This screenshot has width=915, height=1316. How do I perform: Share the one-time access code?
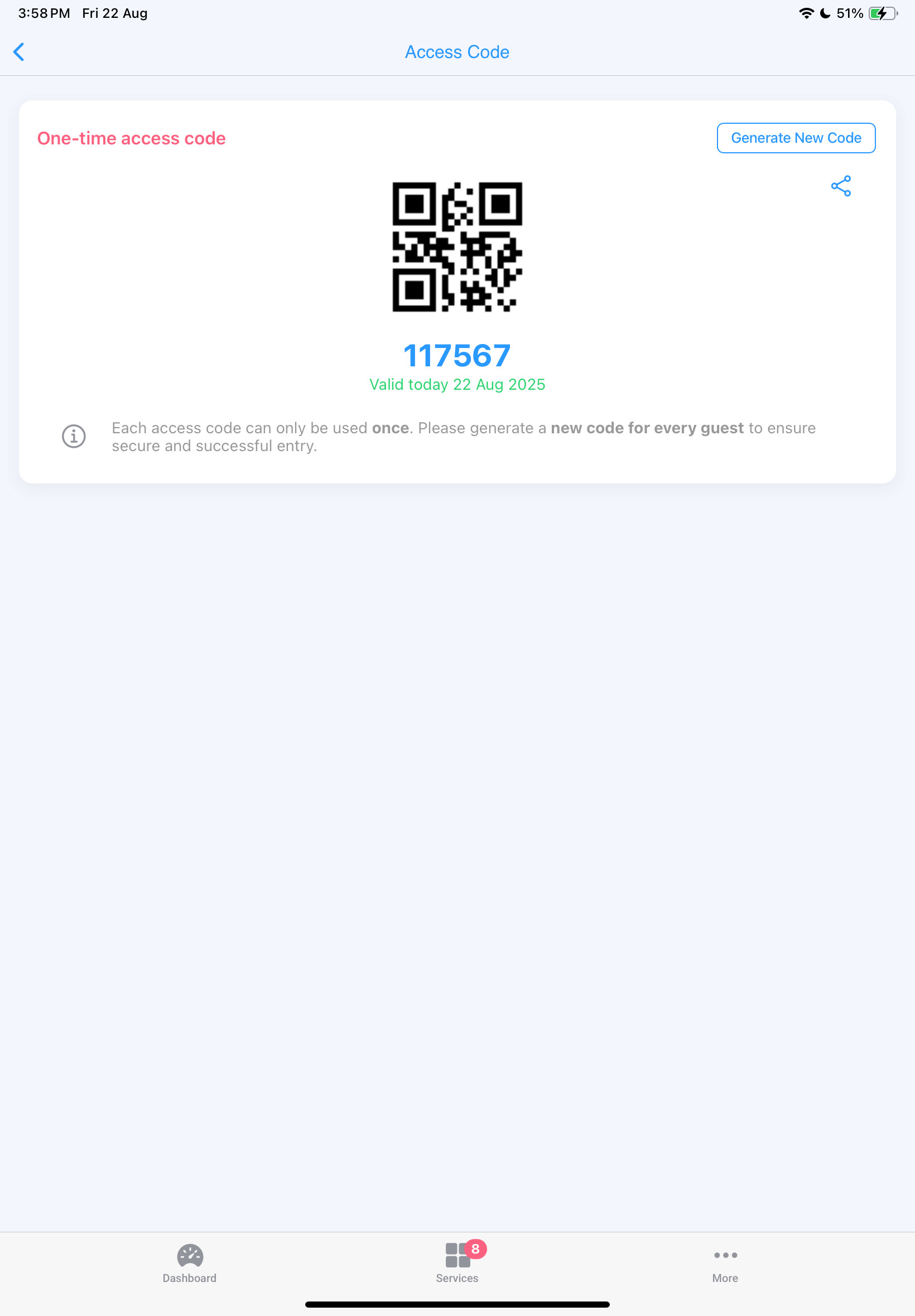(x=840, y=186)
